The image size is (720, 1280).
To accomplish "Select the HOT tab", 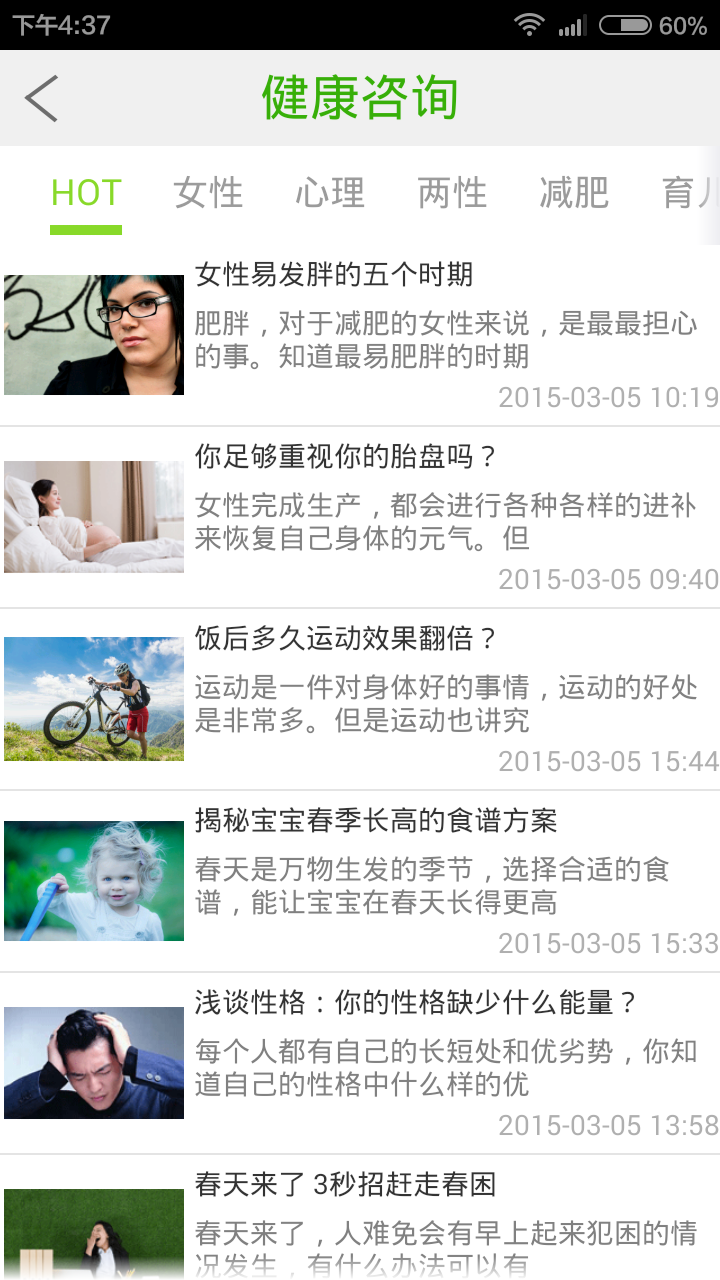I will 86,193.
